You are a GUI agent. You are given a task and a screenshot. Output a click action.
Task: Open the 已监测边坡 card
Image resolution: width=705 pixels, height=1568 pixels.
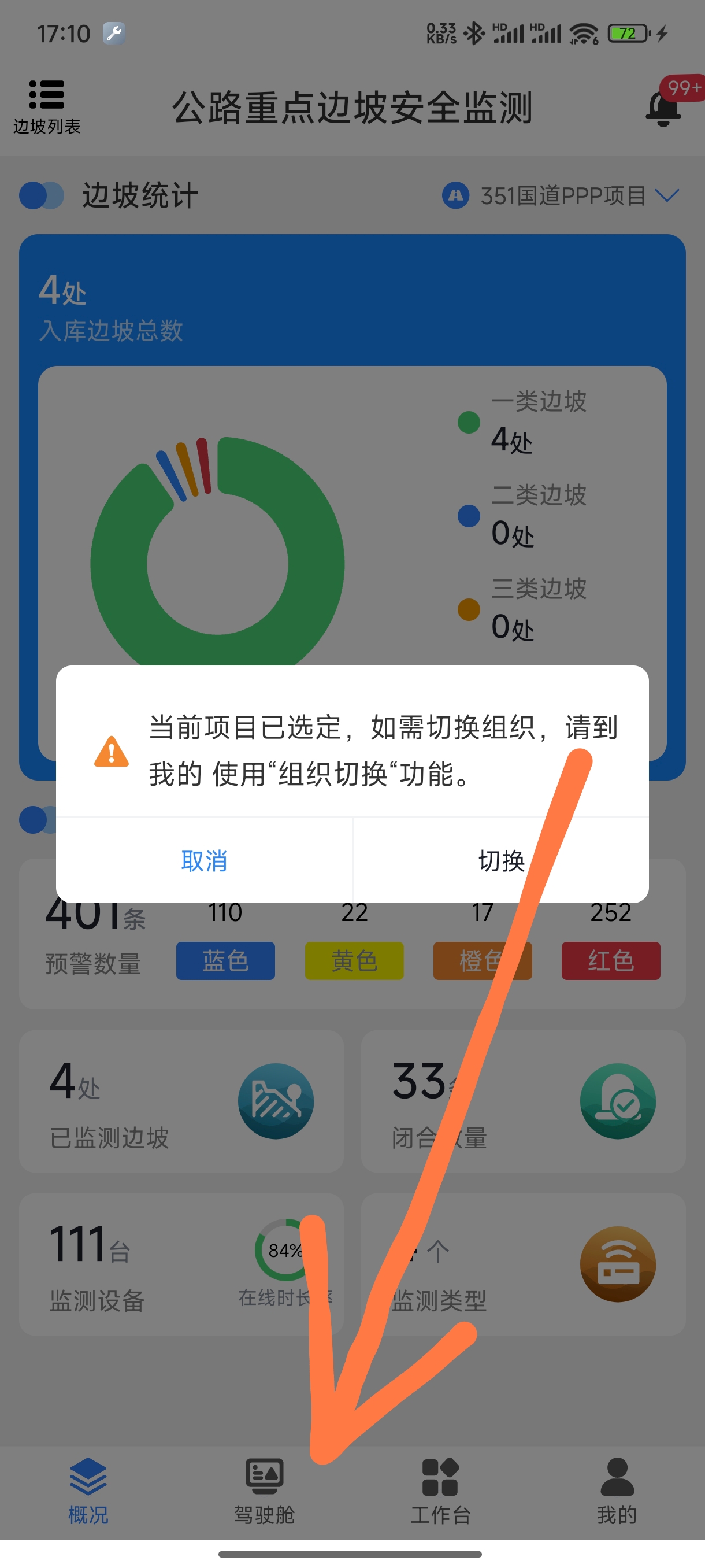coord(181,1101)
